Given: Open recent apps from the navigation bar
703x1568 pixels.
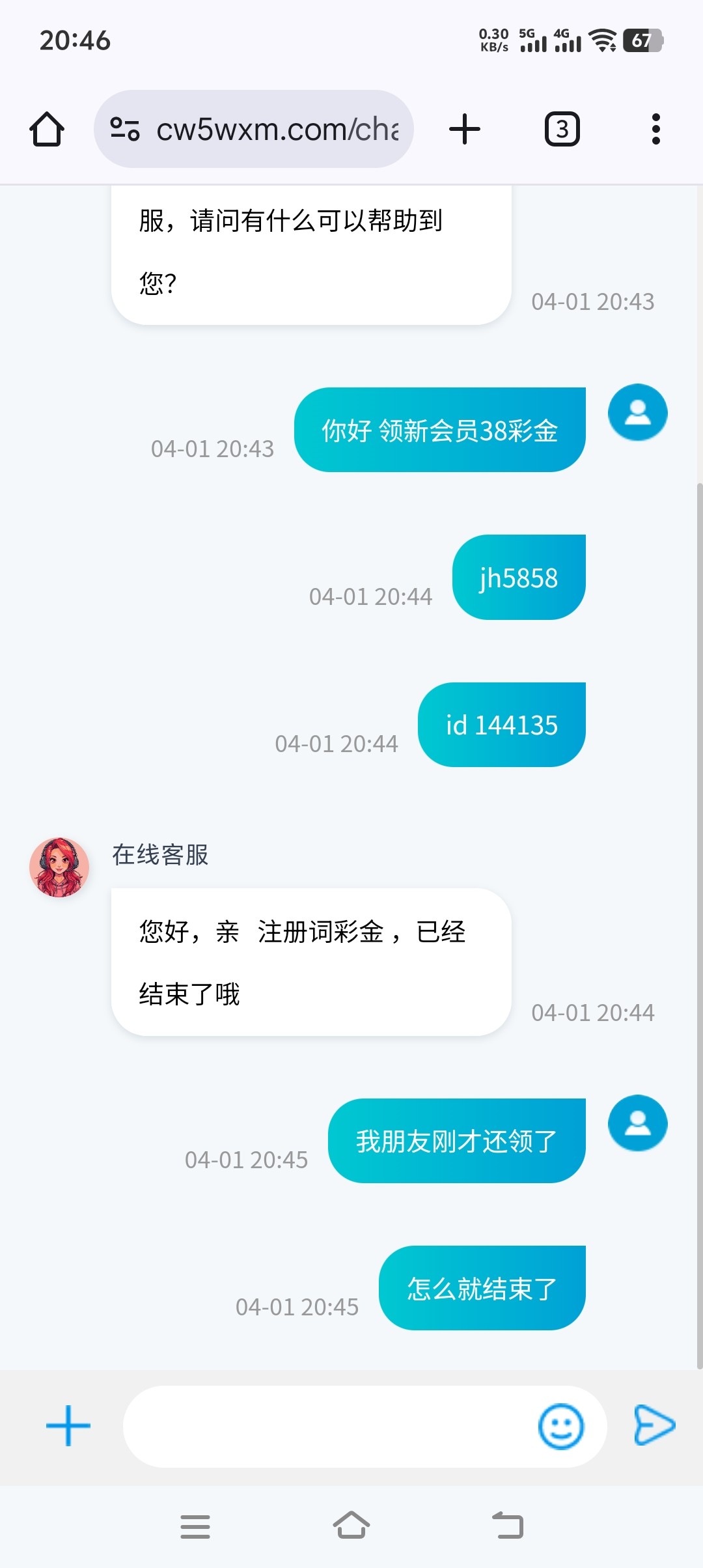Looking at the screenshot, I should point(195,1526).
